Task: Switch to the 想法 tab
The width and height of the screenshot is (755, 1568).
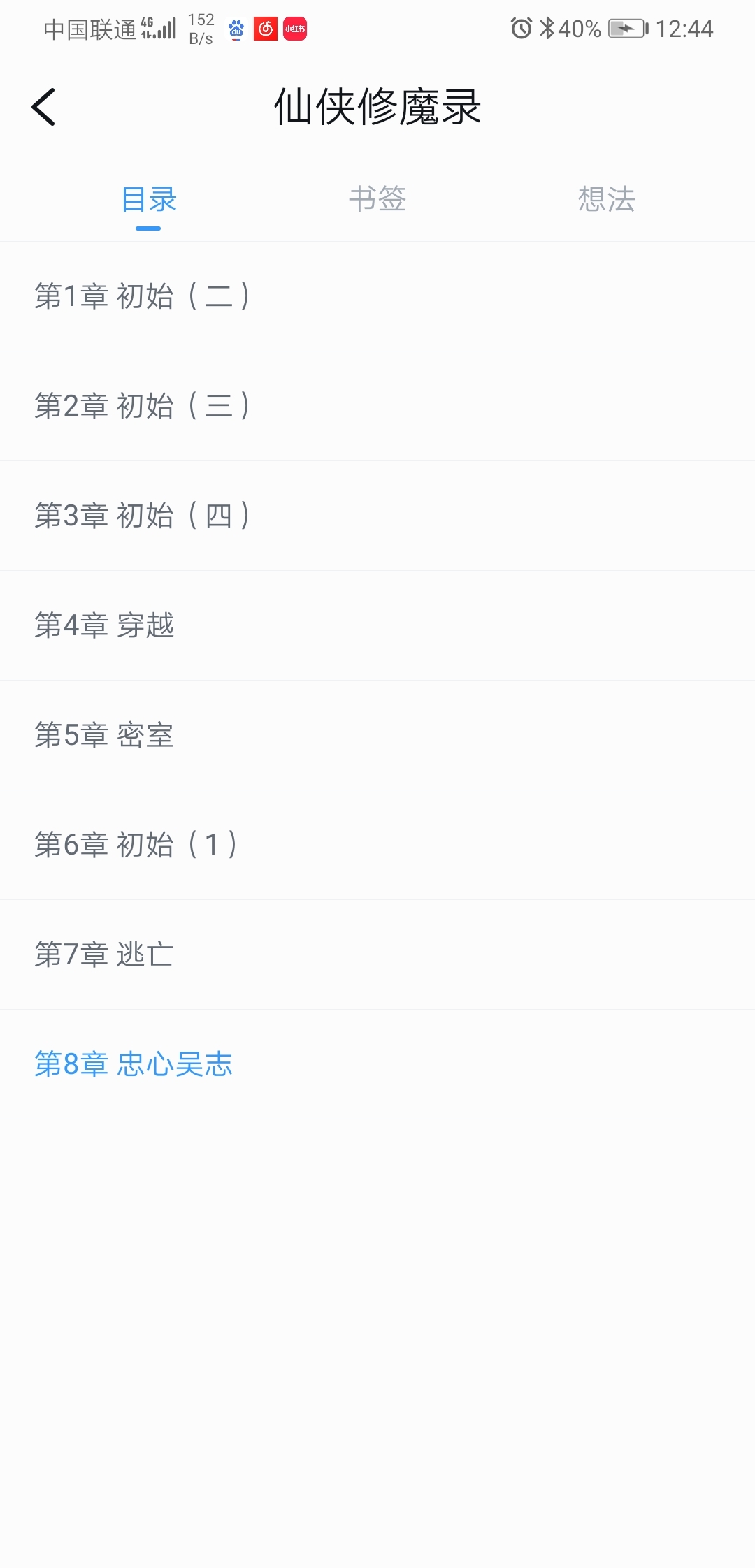Action: point(606,201)
